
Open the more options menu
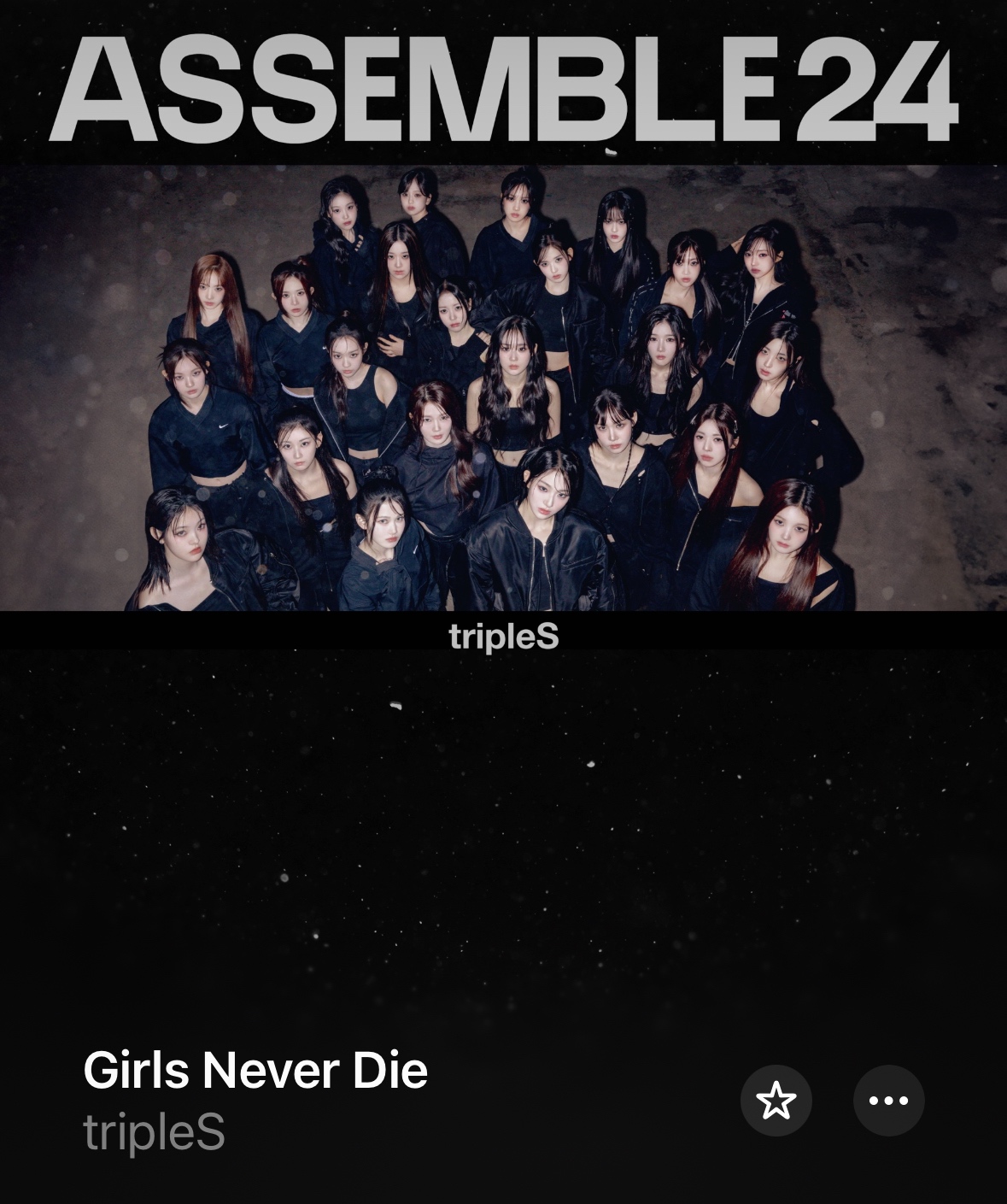click(x=888, y=1100)
